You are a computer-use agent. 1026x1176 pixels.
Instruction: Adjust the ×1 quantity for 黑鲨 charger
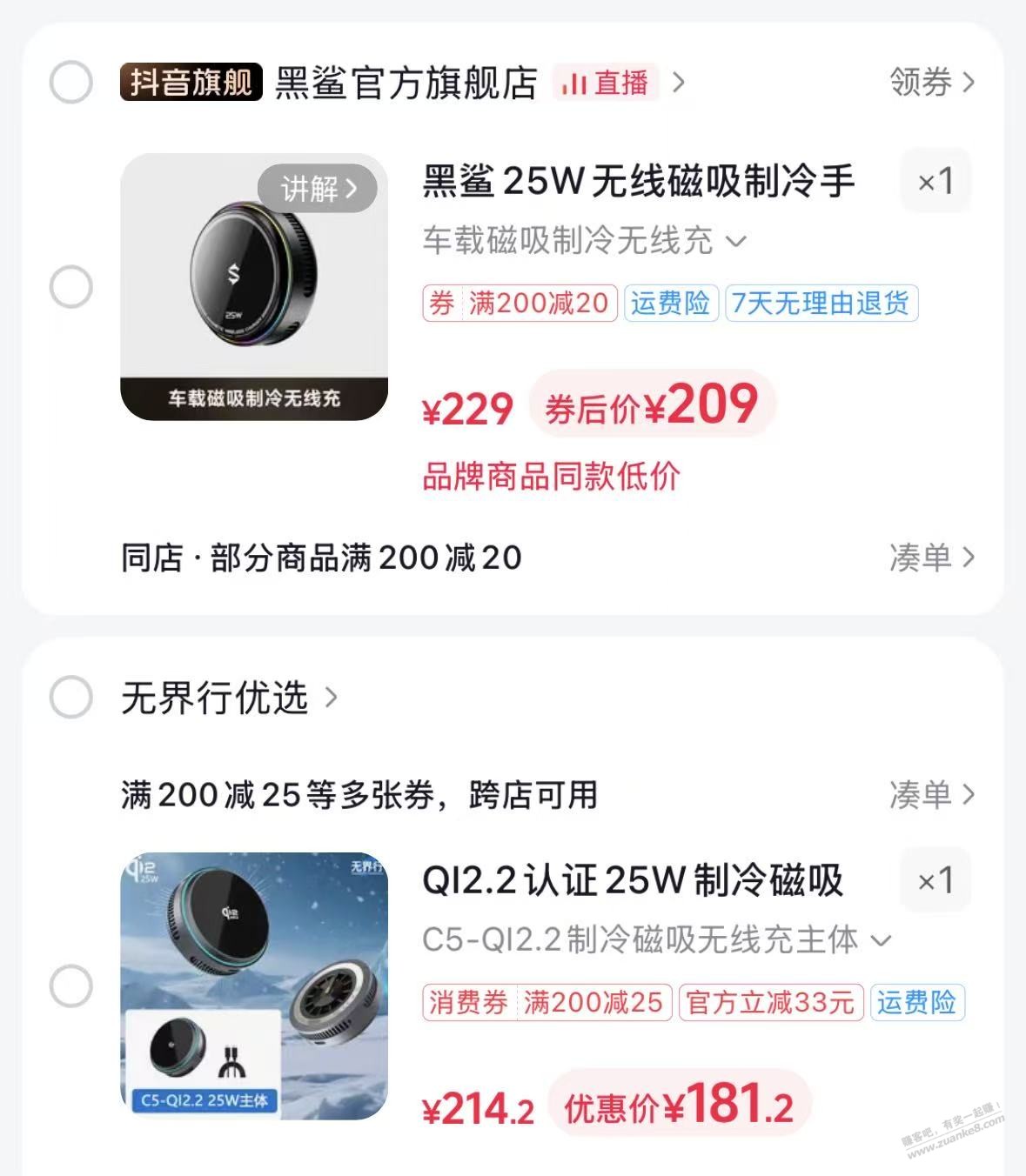click(935, 182)
